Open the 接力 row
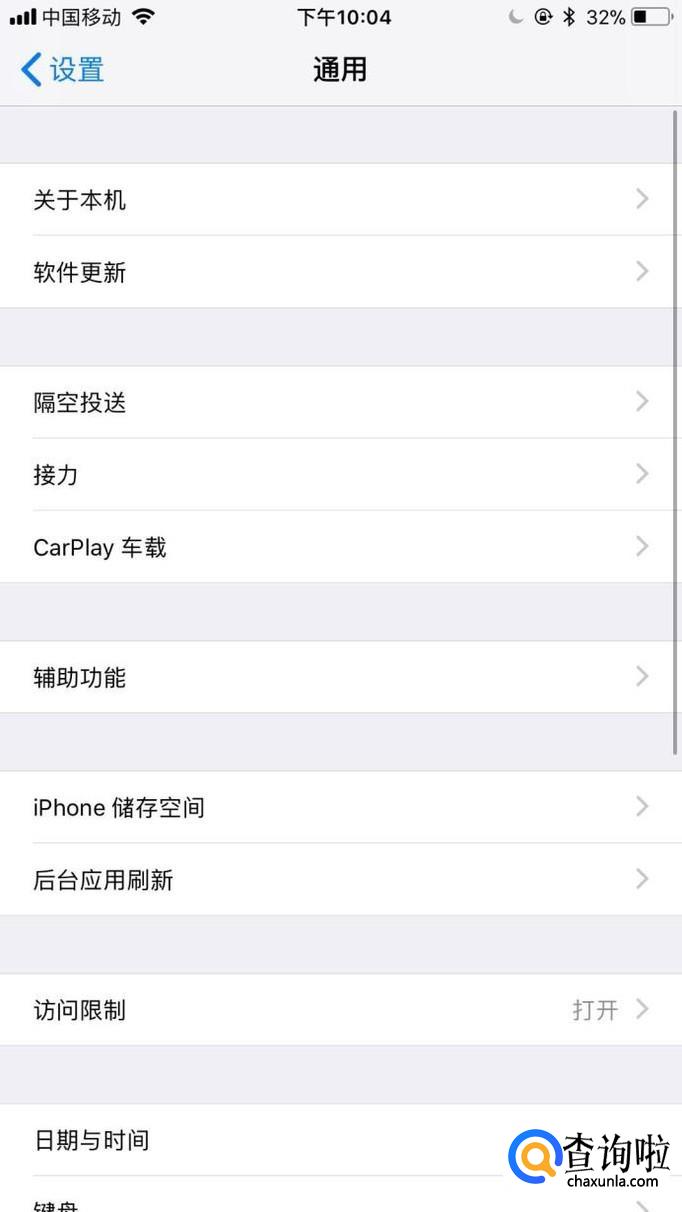The image size is (682, 1212). point(341,474)
